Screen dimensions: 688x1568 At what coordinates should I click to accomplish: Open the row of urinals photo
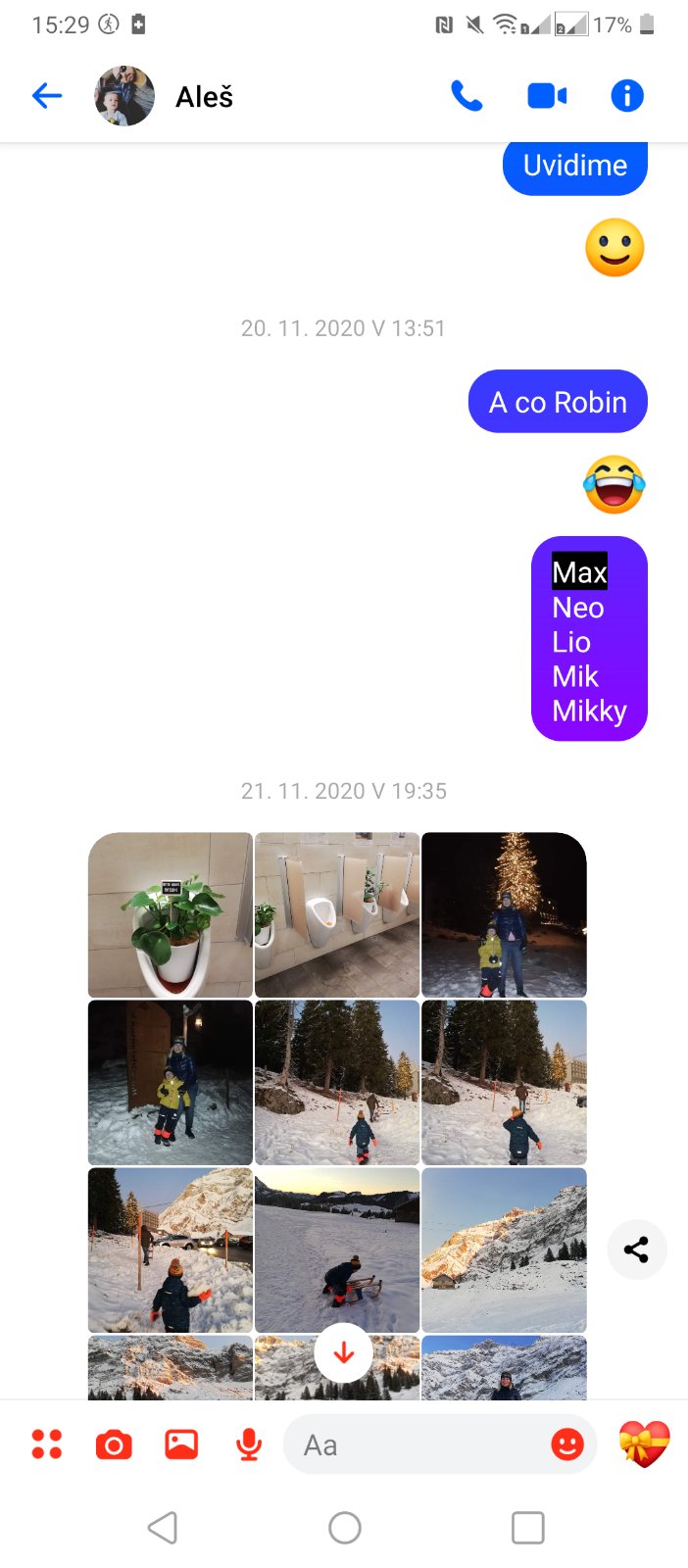[337, 914]
